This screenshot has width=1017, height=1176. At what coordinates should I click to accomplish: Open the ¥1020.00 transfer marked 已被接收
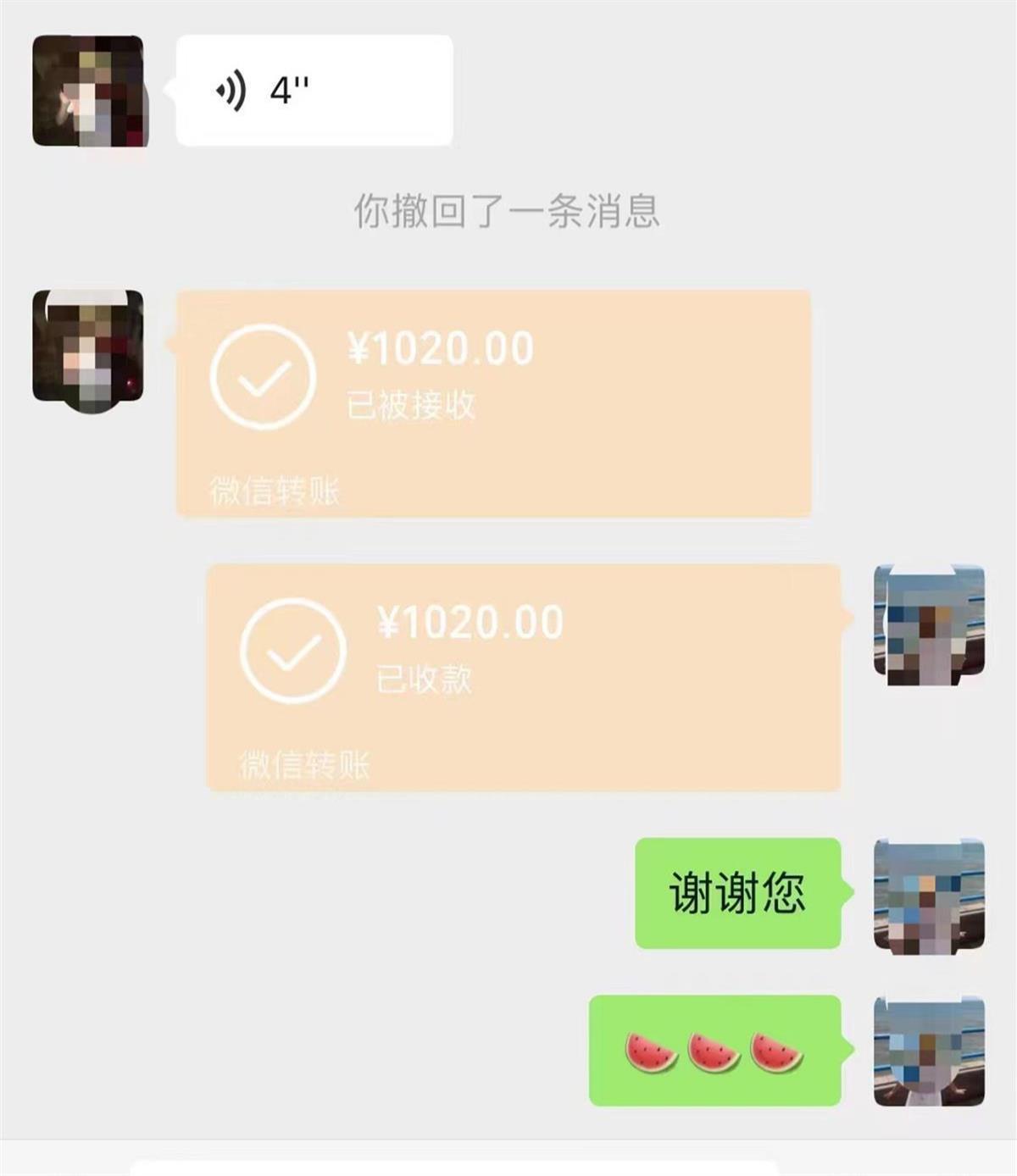pyautogui.click(x=493, y=403)
